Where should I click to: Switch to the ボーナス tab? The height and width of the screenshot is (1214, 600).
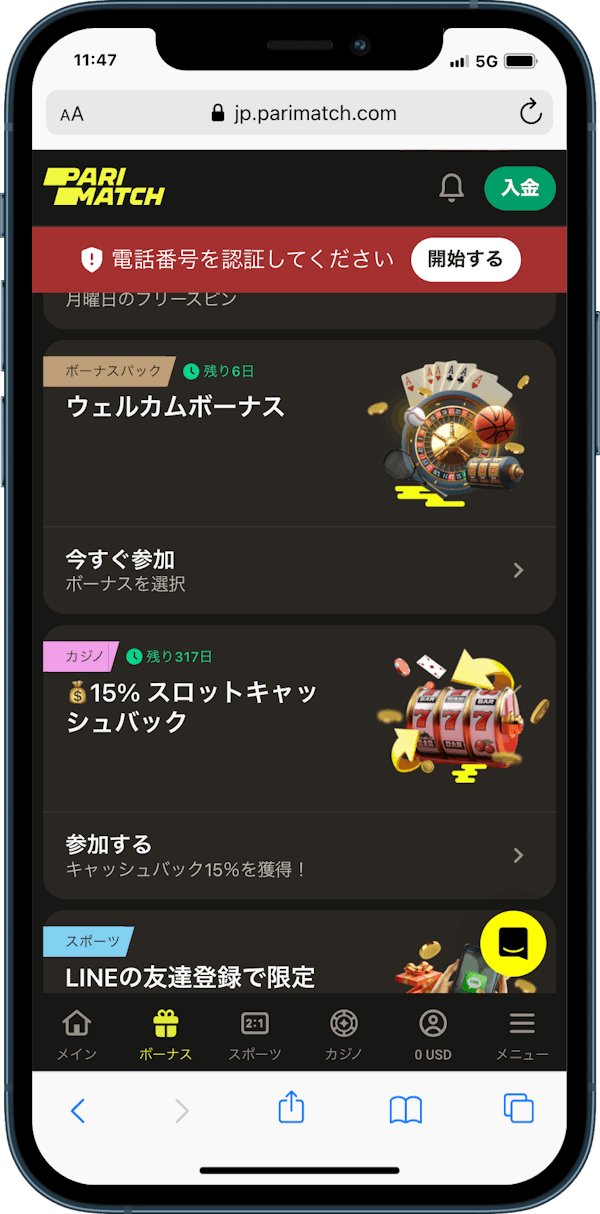(x=165, y=1034)
